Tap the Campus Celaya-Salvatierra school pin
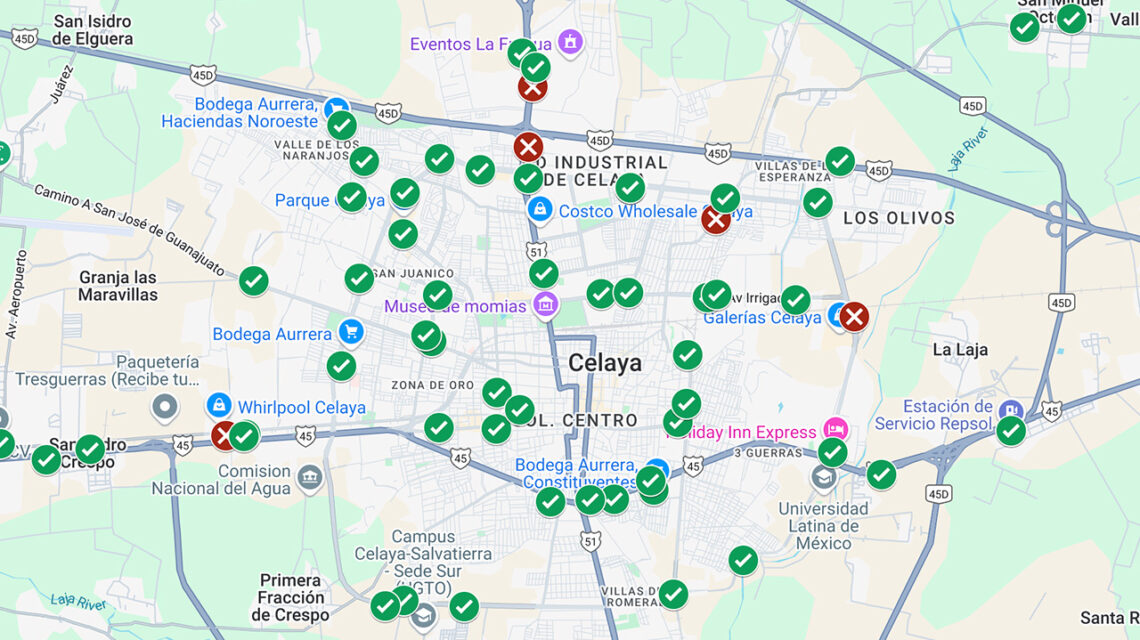 (423, 614)
